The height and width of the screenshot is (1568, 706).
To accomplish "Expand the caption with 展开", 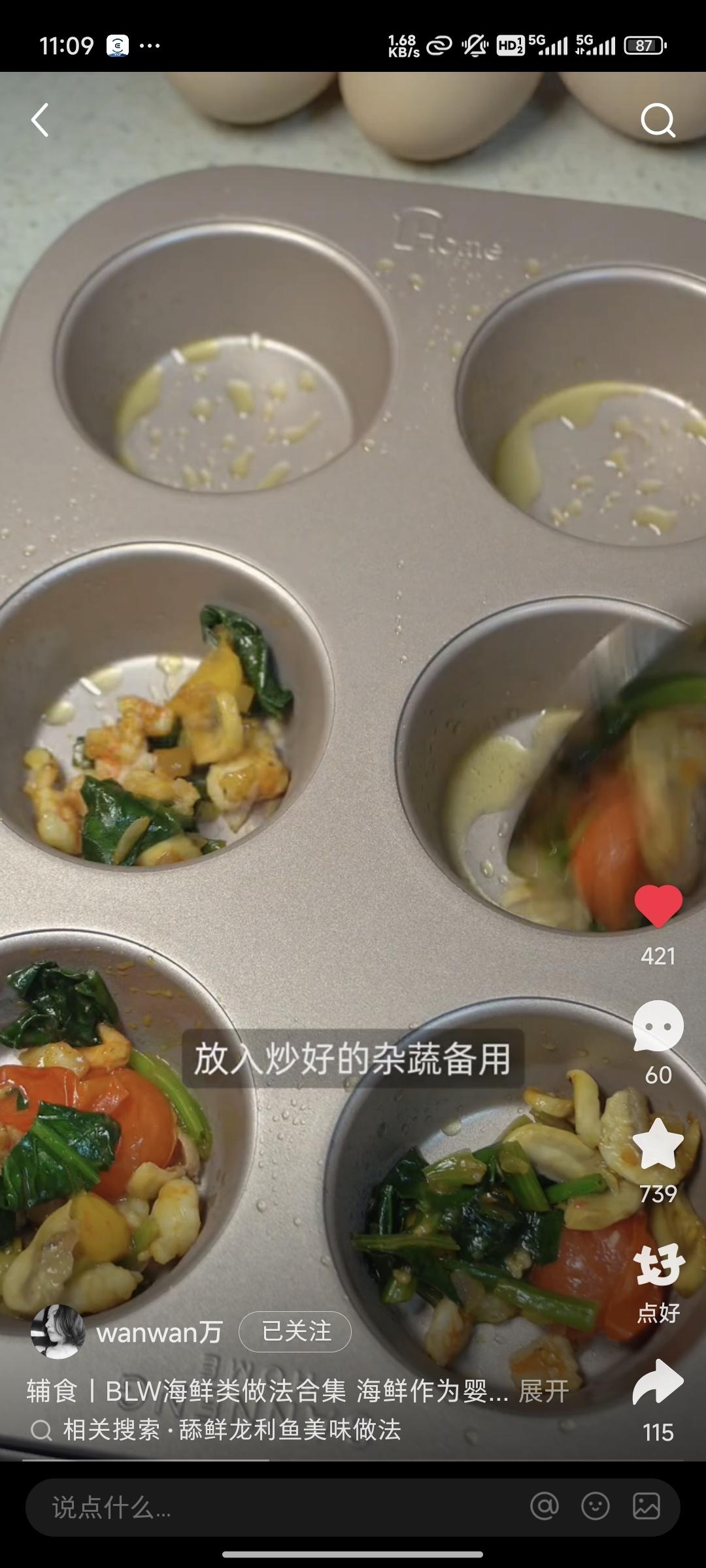I will point(543,1392).
